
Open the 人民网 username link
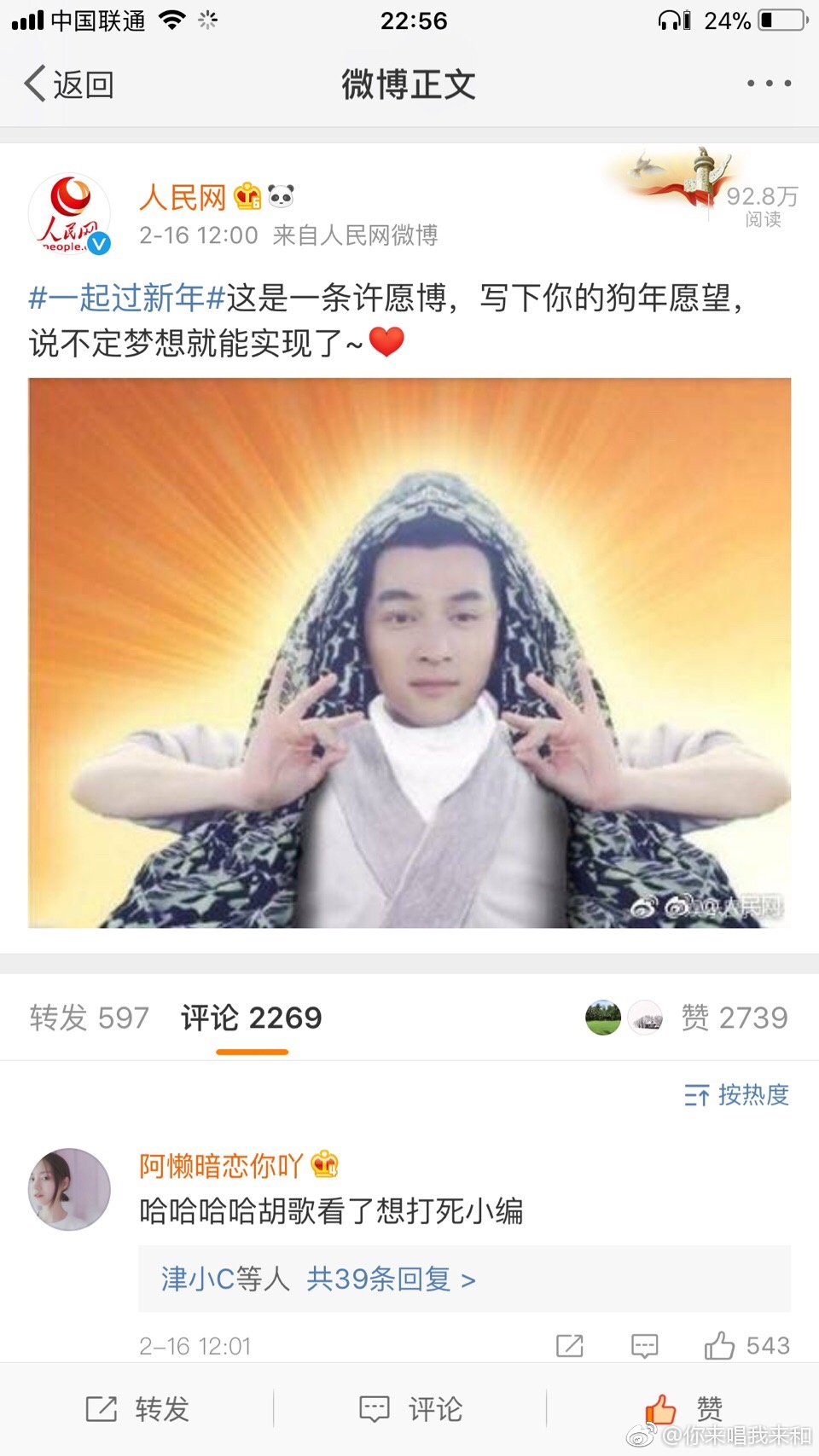click(183, 197)
